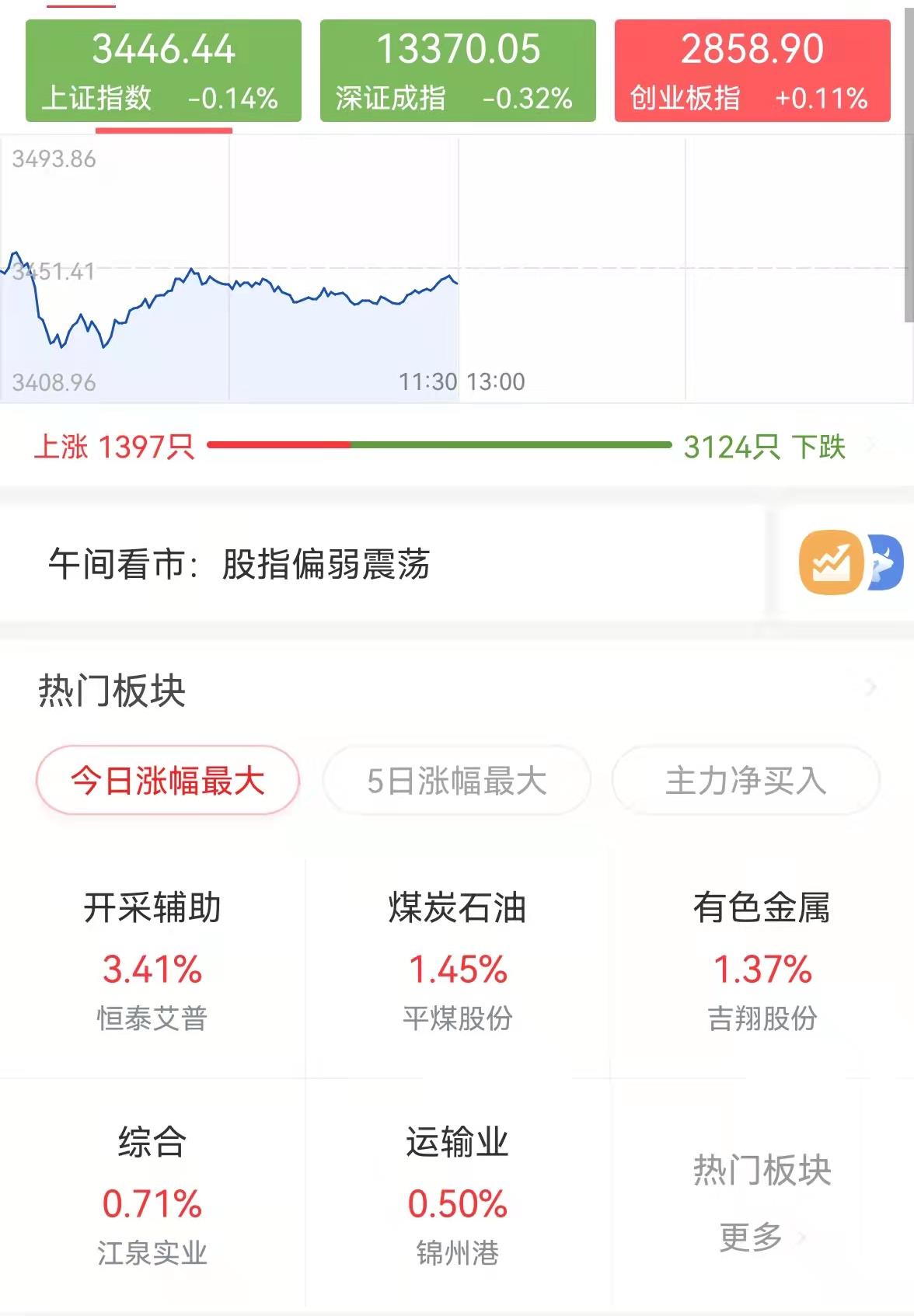Select the 创业板指 index card
Image resolution: width=914 pixels, height=1316 pixels.
752,71
